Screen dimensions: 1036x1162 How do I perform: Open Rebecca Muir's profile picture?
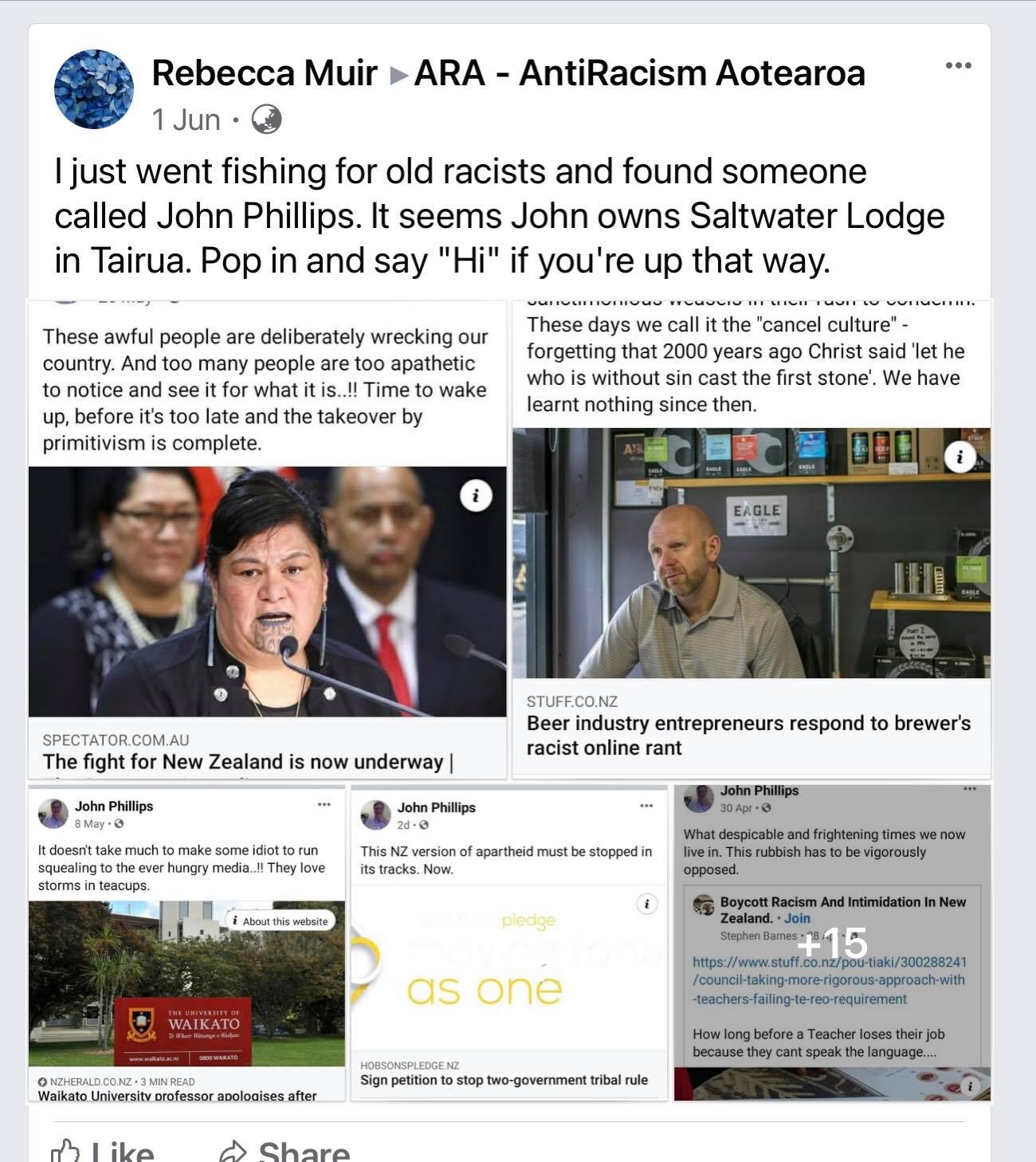tap(93, 89)
